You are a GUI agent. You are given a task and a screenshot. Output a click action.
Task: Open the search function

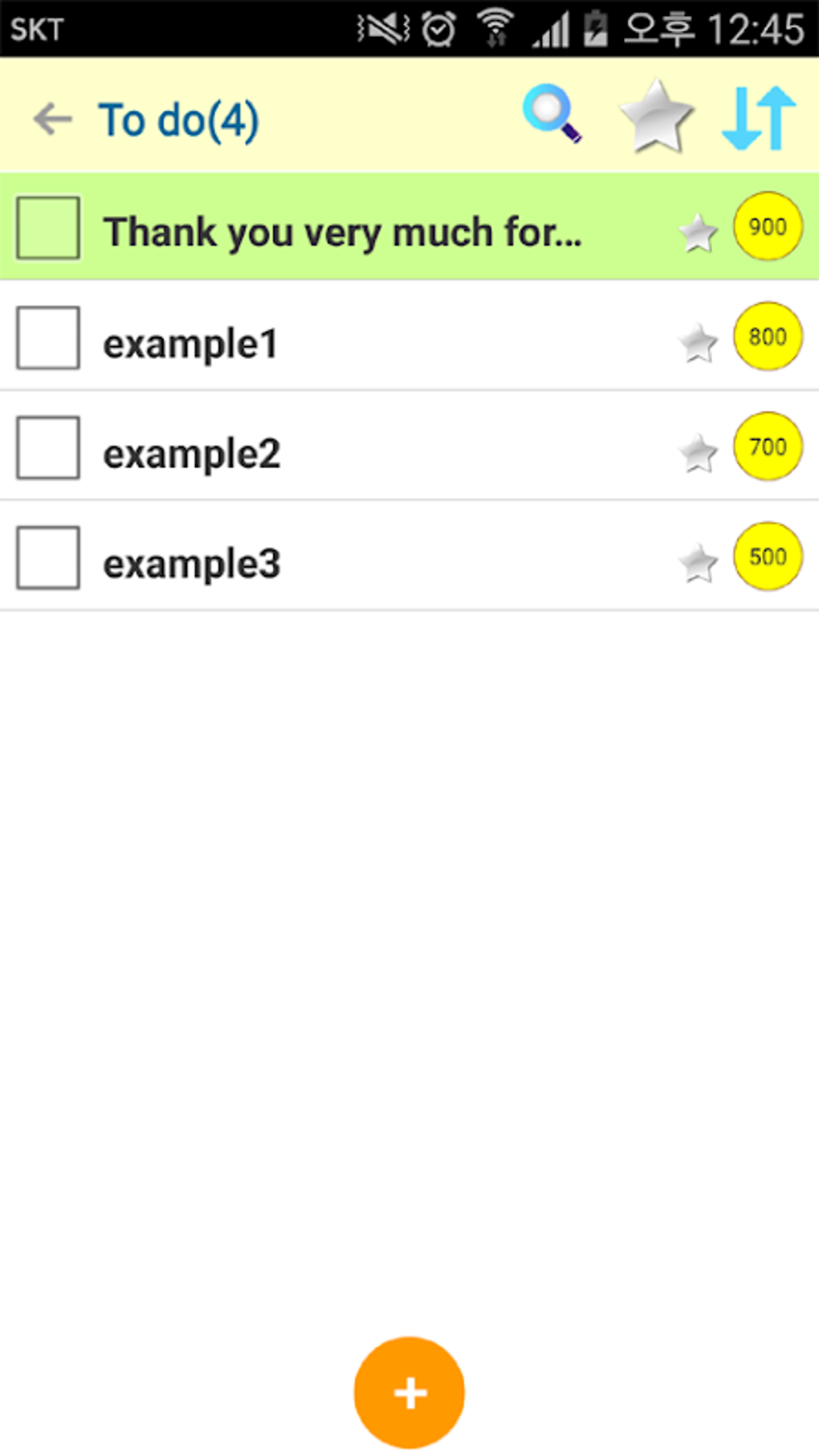(551, 116)
